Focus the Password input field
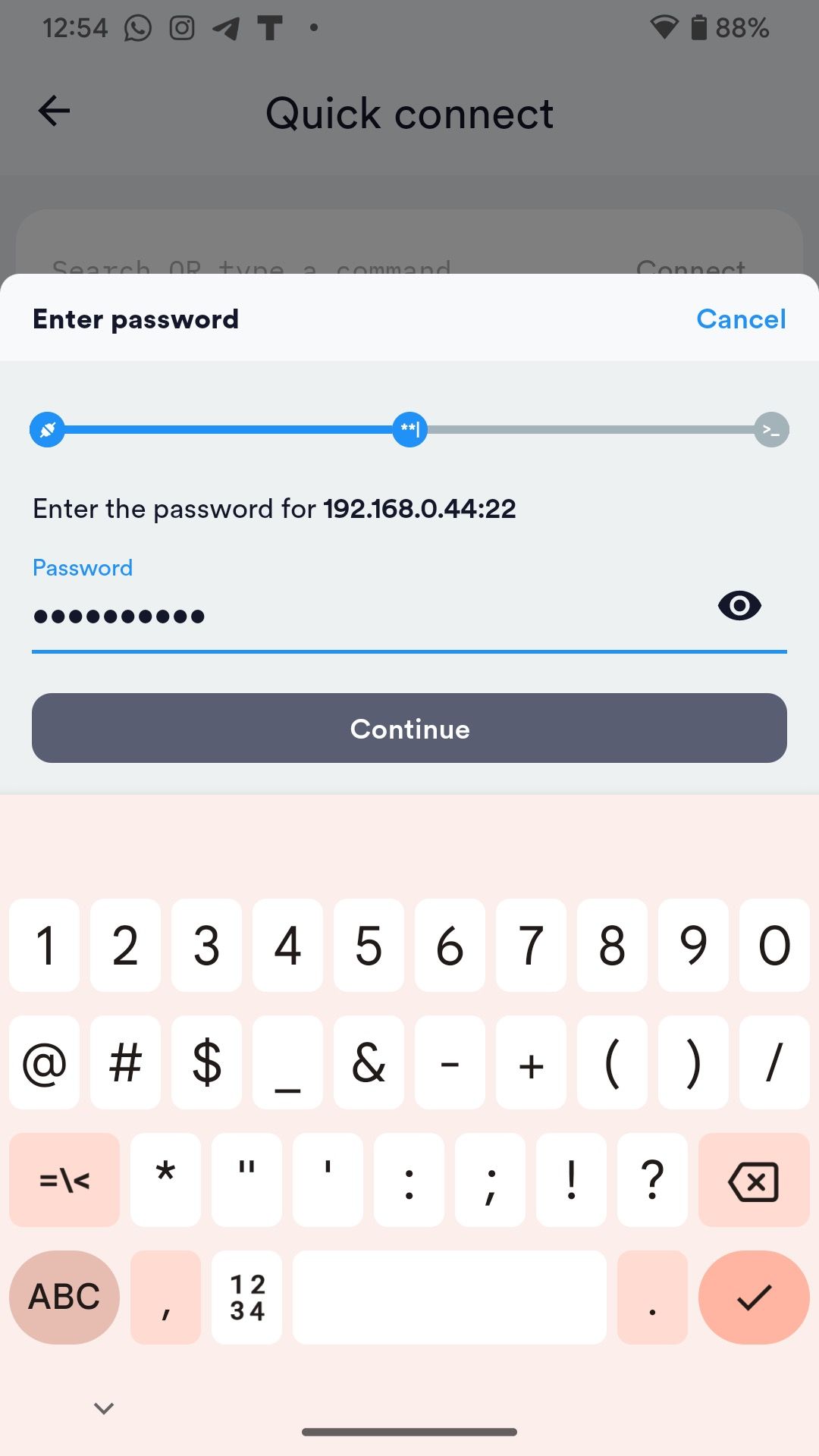Viewport: 819px width, 1456px height. point(364,616)
